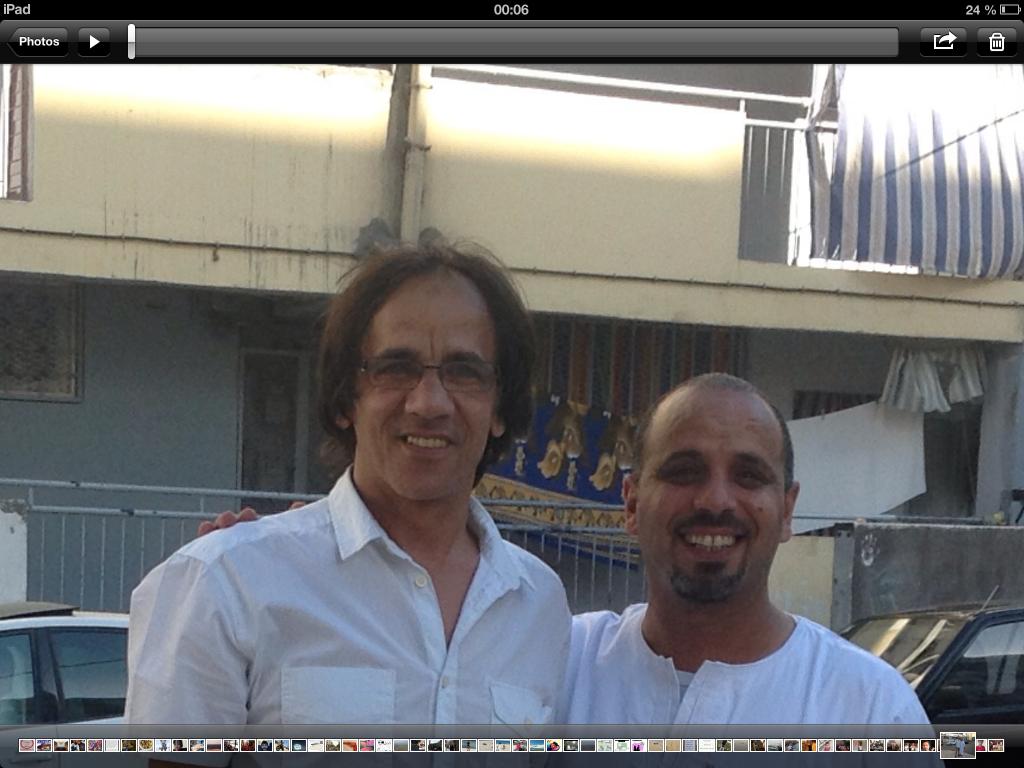
Task: Share this photo
Action: [944, 42]
